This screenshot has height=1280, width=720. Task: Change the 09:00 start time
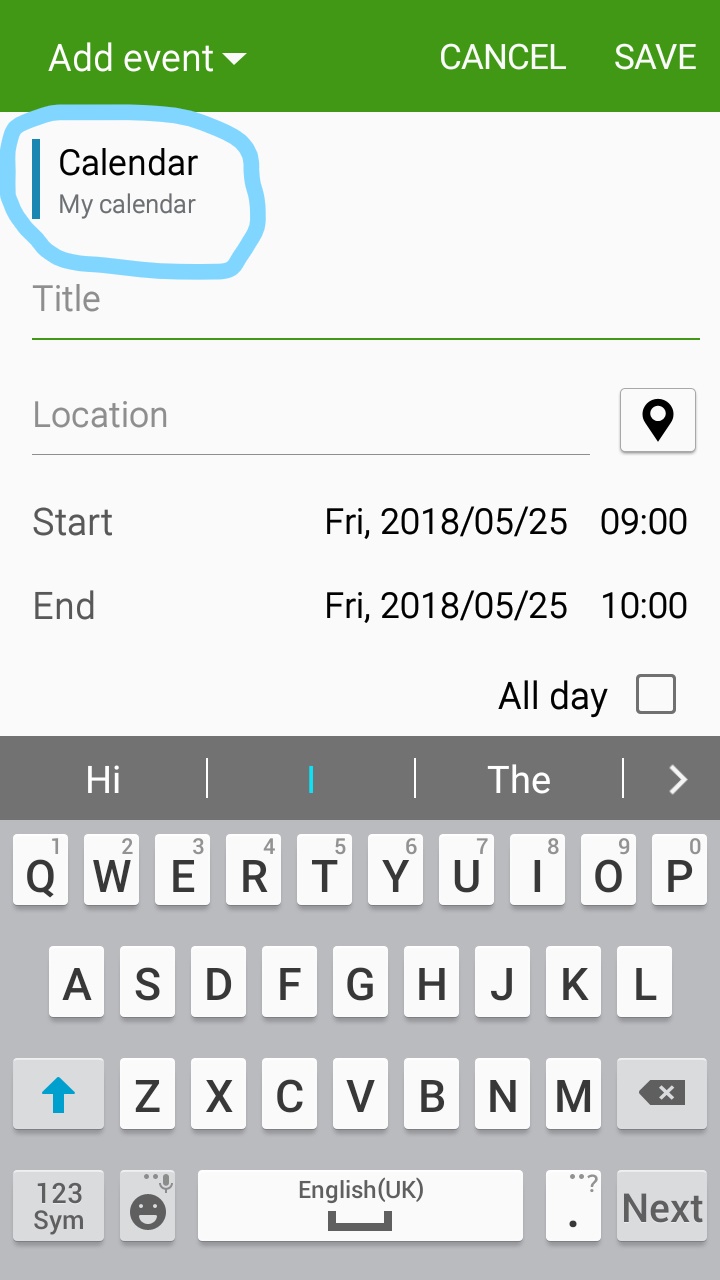click(x=644, y=522)
